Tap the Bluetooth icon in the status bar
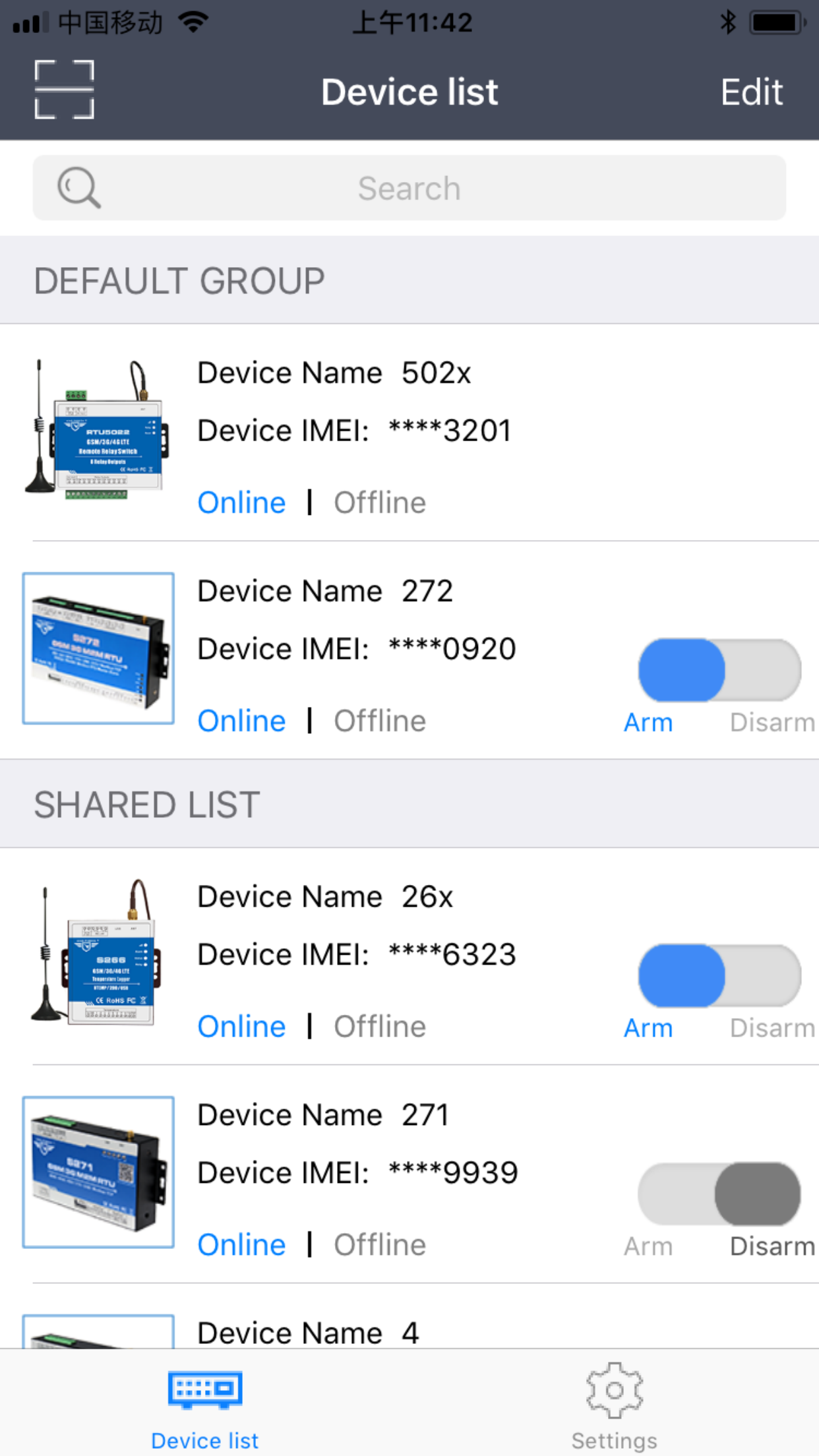This screenshot has height=1456, width=819. tap(729, 22)
